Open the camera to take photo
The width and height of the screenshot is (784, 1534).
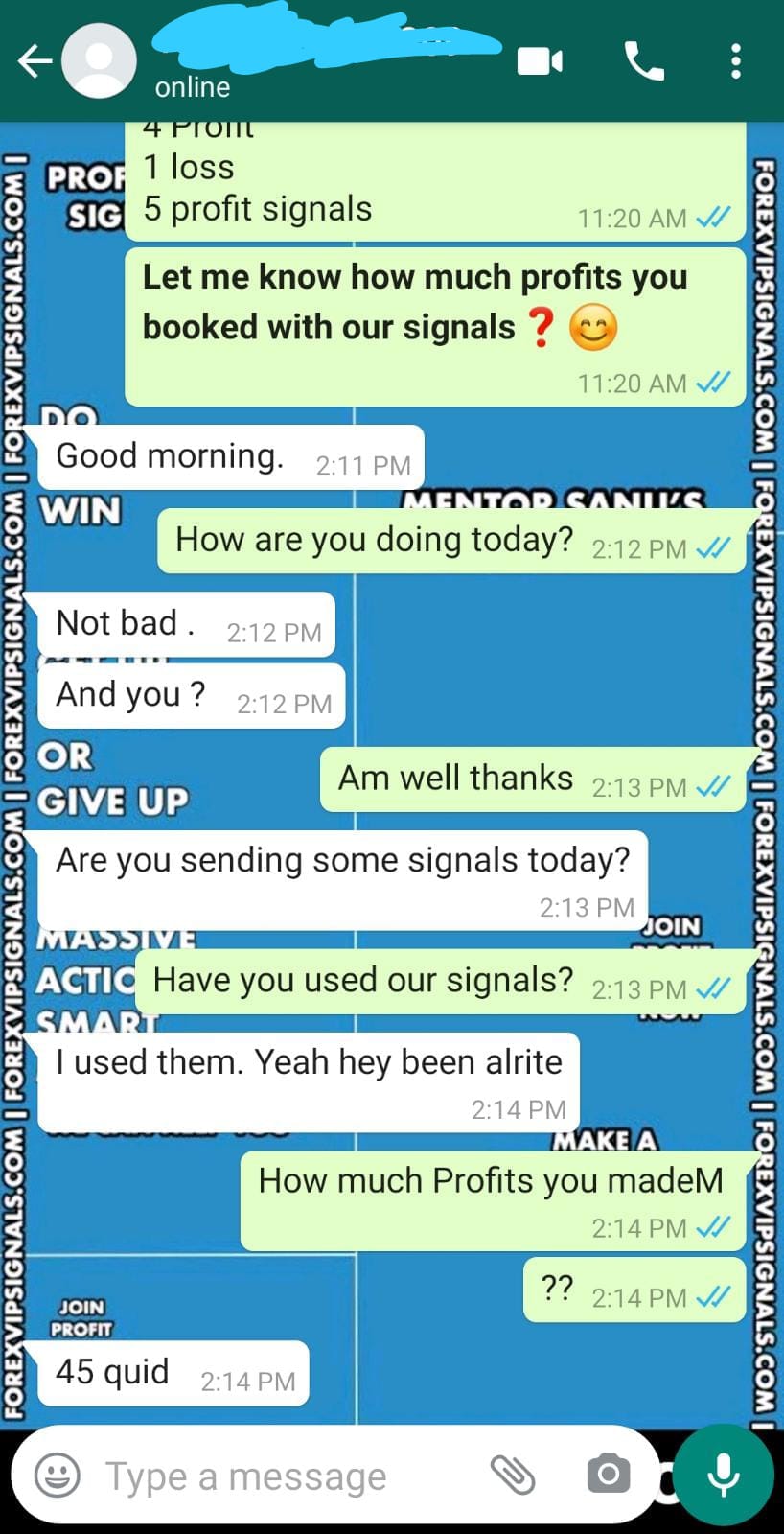[x=608, y=1474]
